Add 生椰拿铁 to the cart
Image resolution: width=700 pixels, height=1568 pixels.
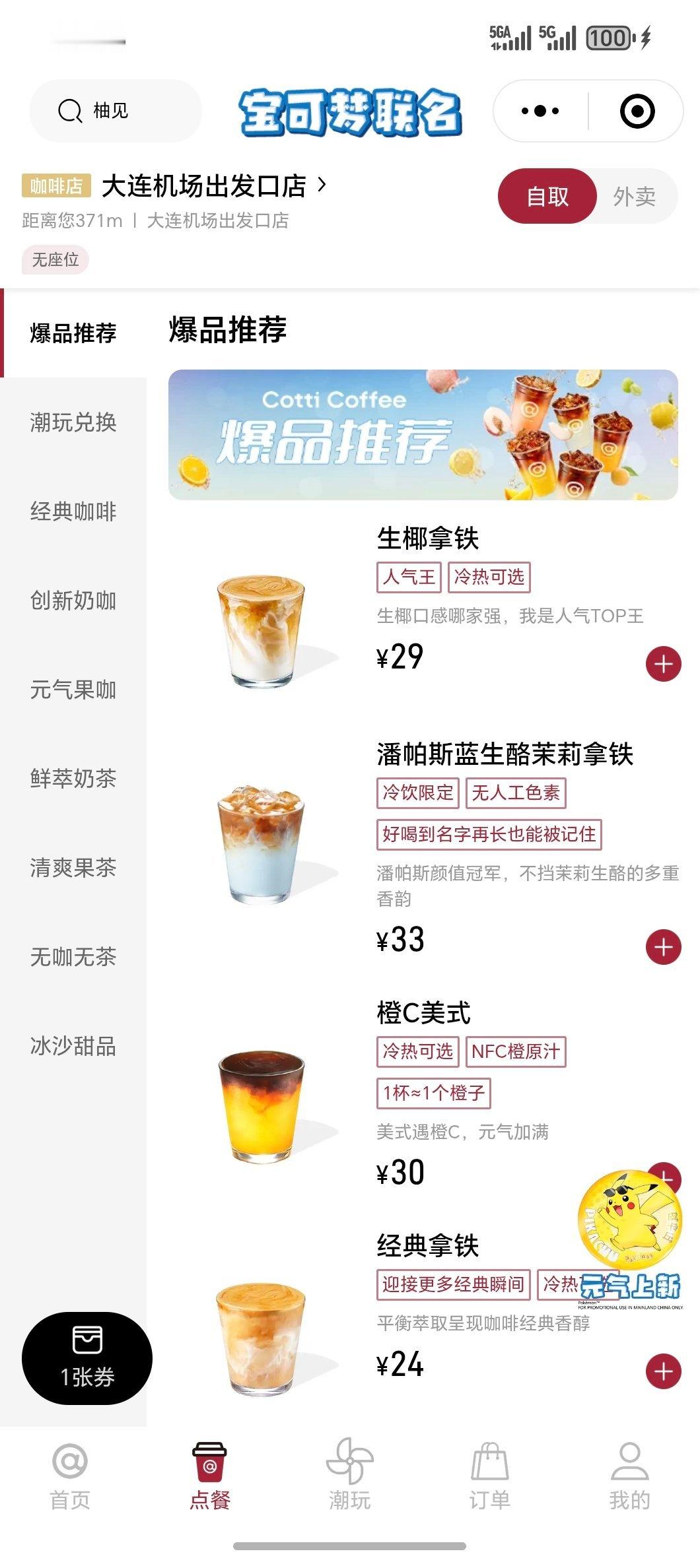pyautogui.click(x=663, y=664)
